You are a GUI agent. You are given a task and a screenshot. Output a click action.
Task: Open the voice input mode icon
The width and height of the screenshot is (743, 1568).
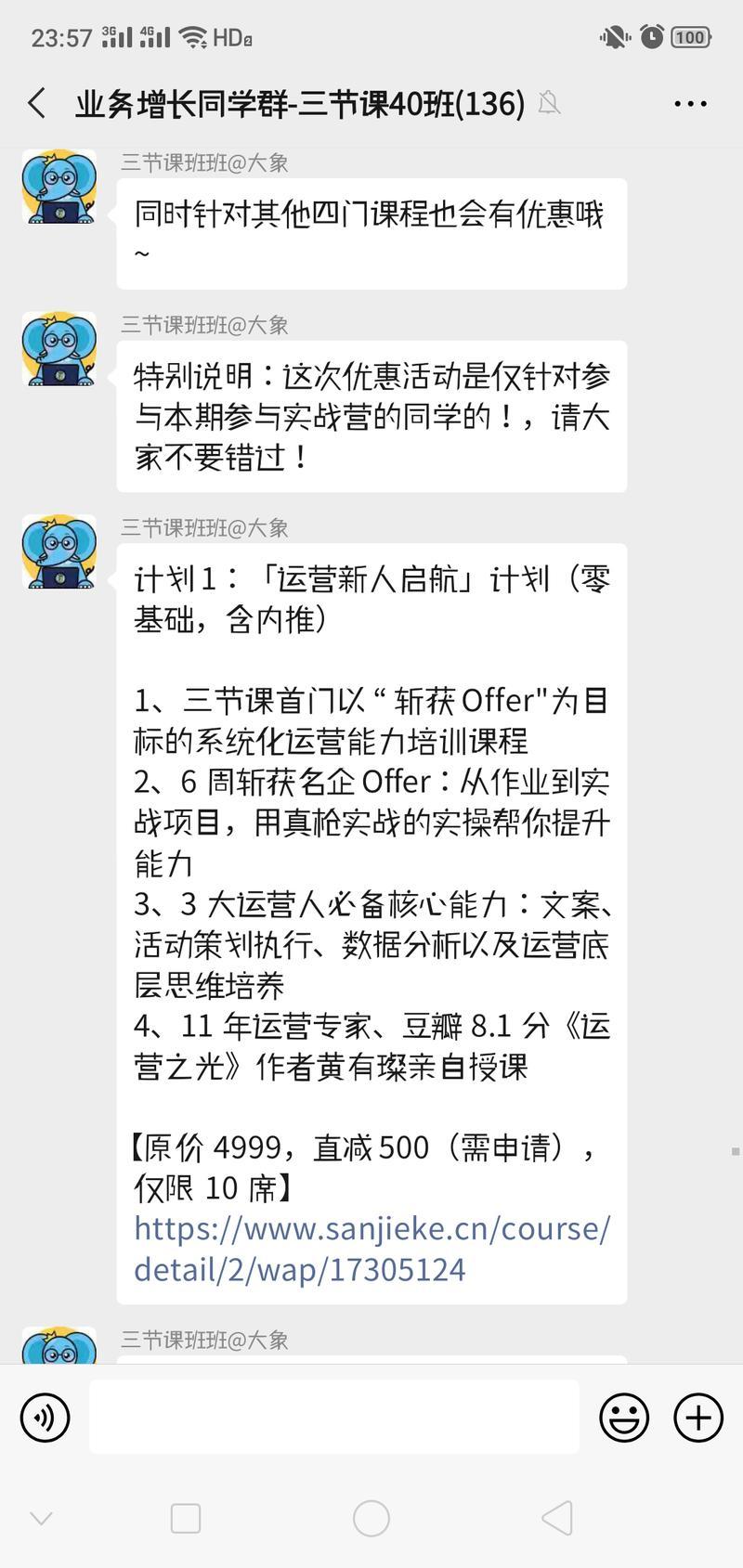[x=45, y=1418]
